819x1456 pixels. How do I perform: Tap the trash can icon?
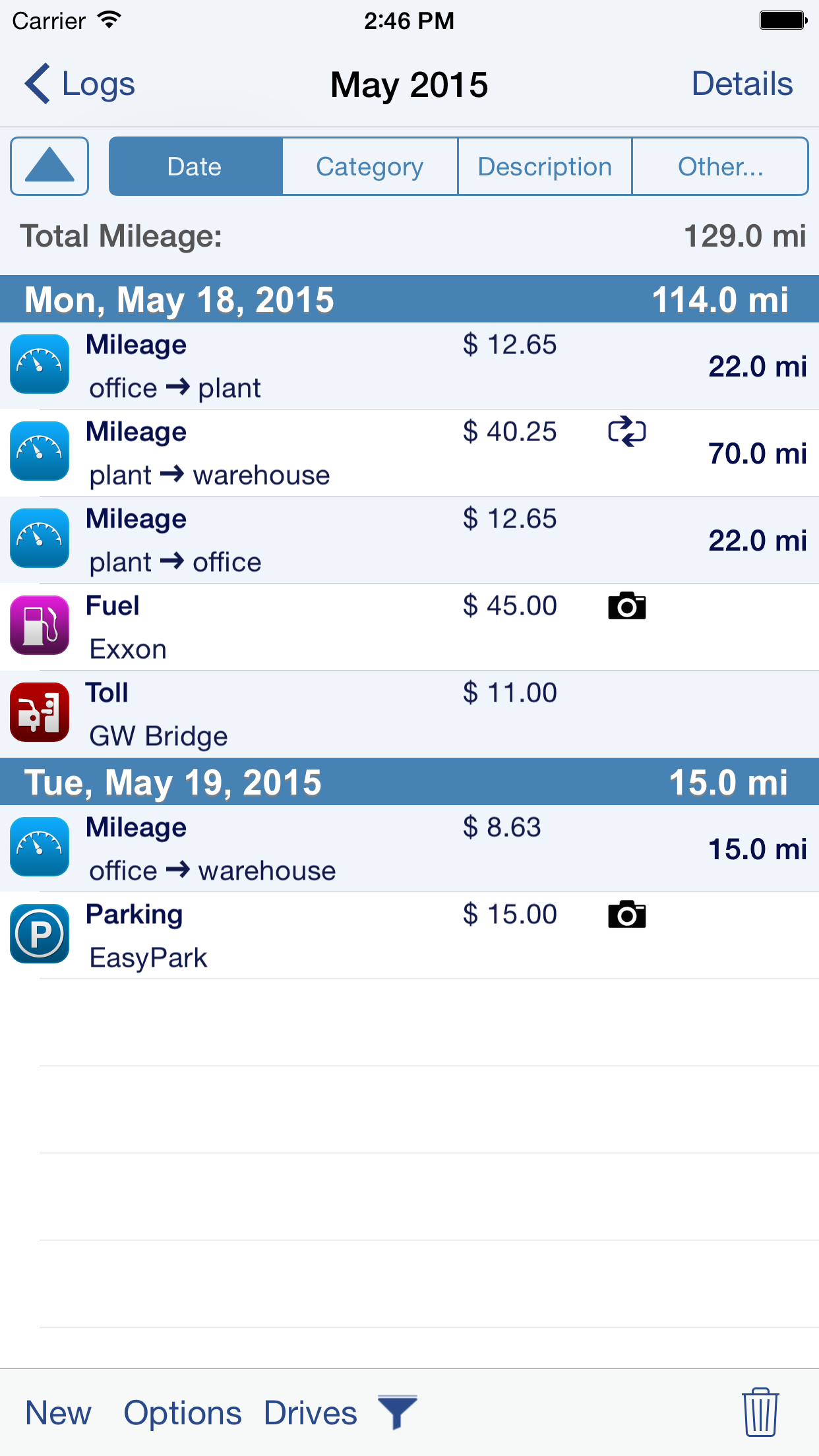click(x=760, y=1412)
